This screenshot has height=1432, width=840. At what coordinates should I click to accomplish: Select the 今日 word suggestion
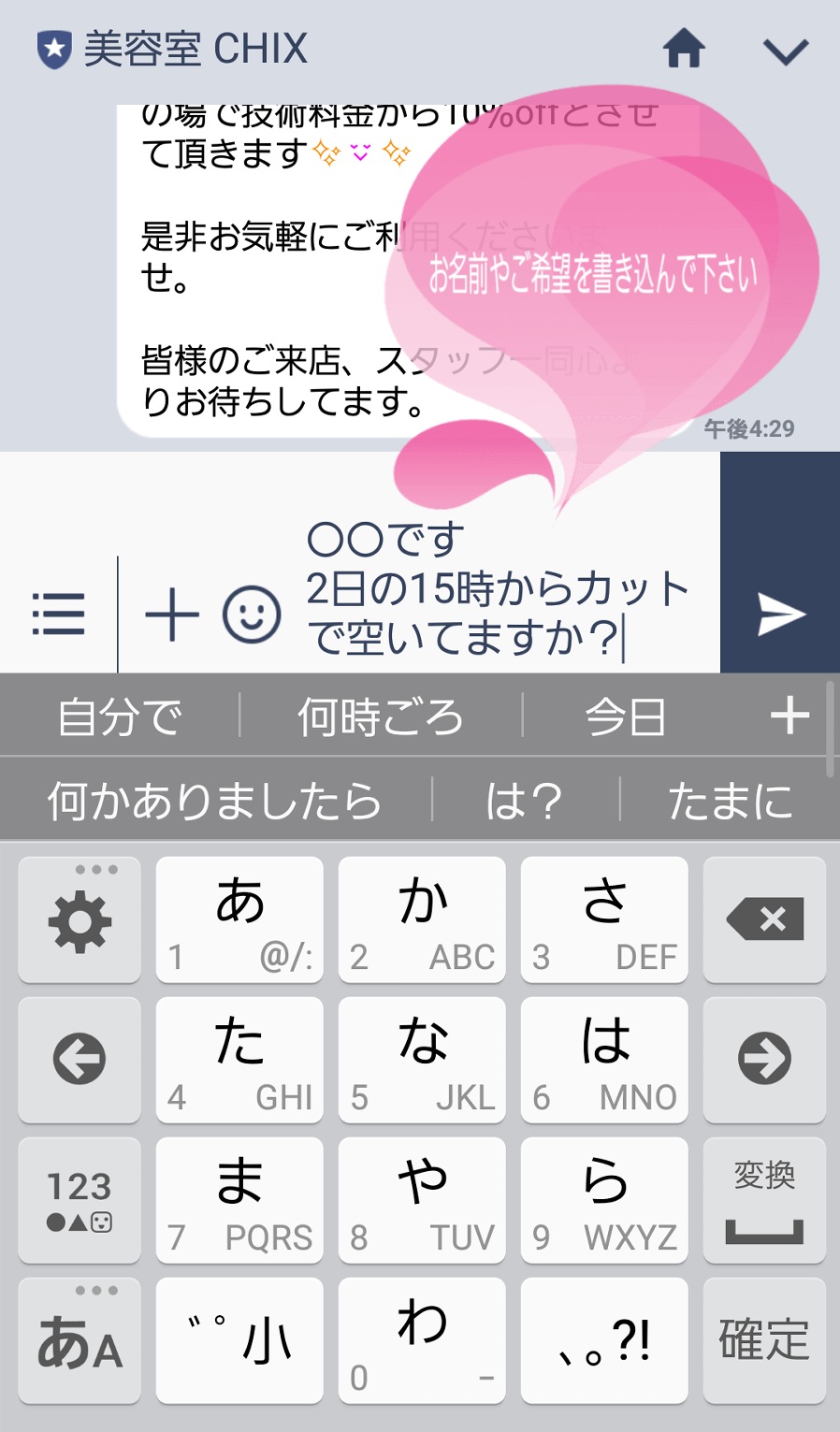(625, 717)
